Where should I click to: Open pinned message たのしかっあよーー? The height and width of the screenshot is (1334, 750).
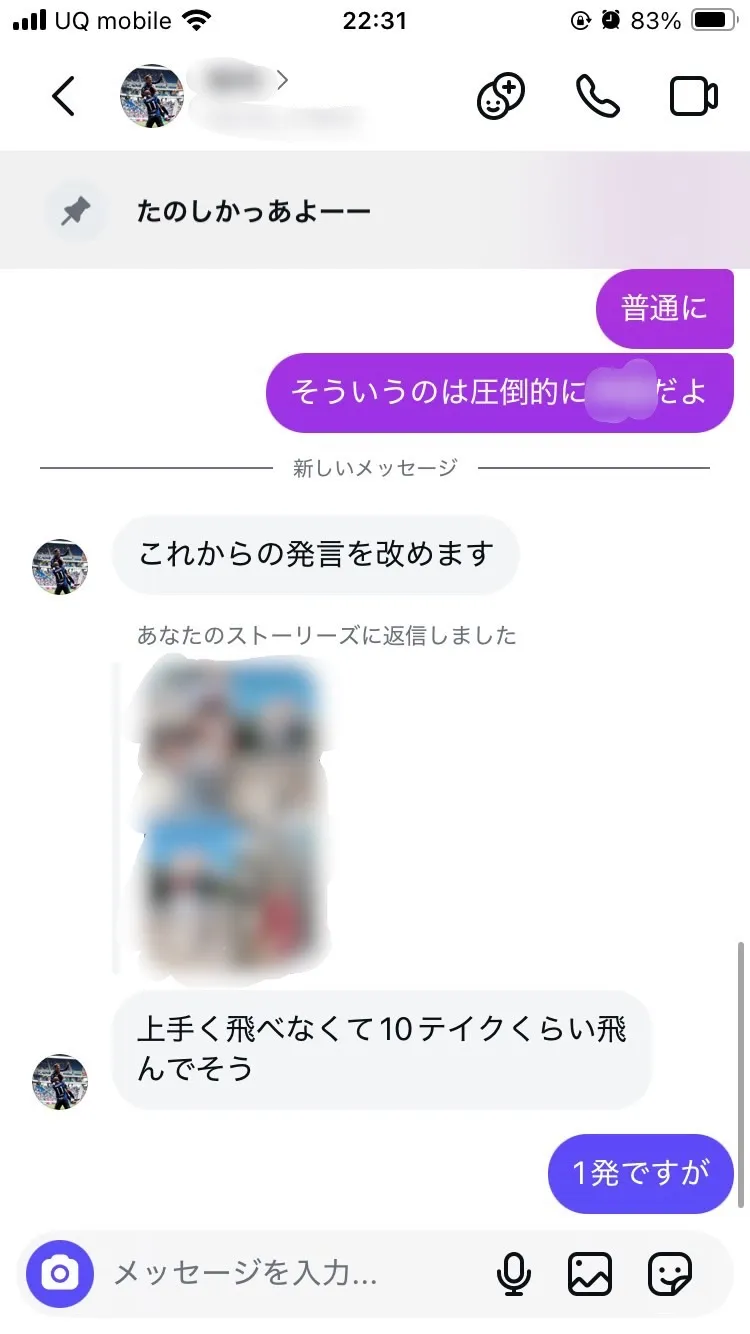tap(375, 211)
